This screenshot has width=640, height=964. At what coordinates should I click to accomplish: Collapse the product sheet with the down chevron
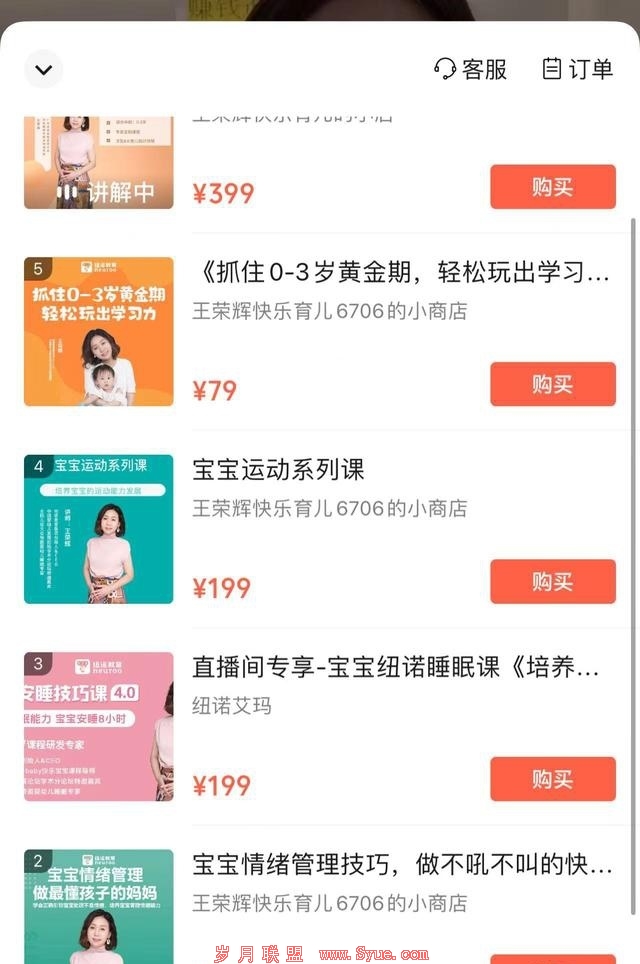(x=43, y=69)
